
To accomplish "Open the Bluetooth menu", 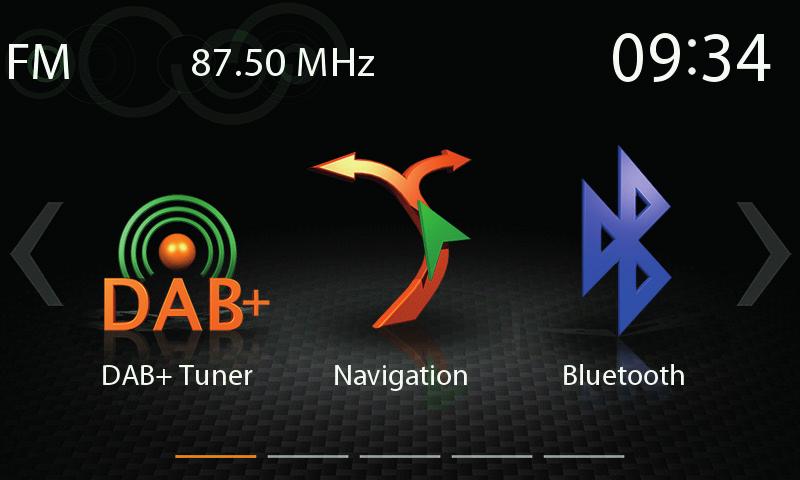I will pyautogui.click(x=622, y=250).
